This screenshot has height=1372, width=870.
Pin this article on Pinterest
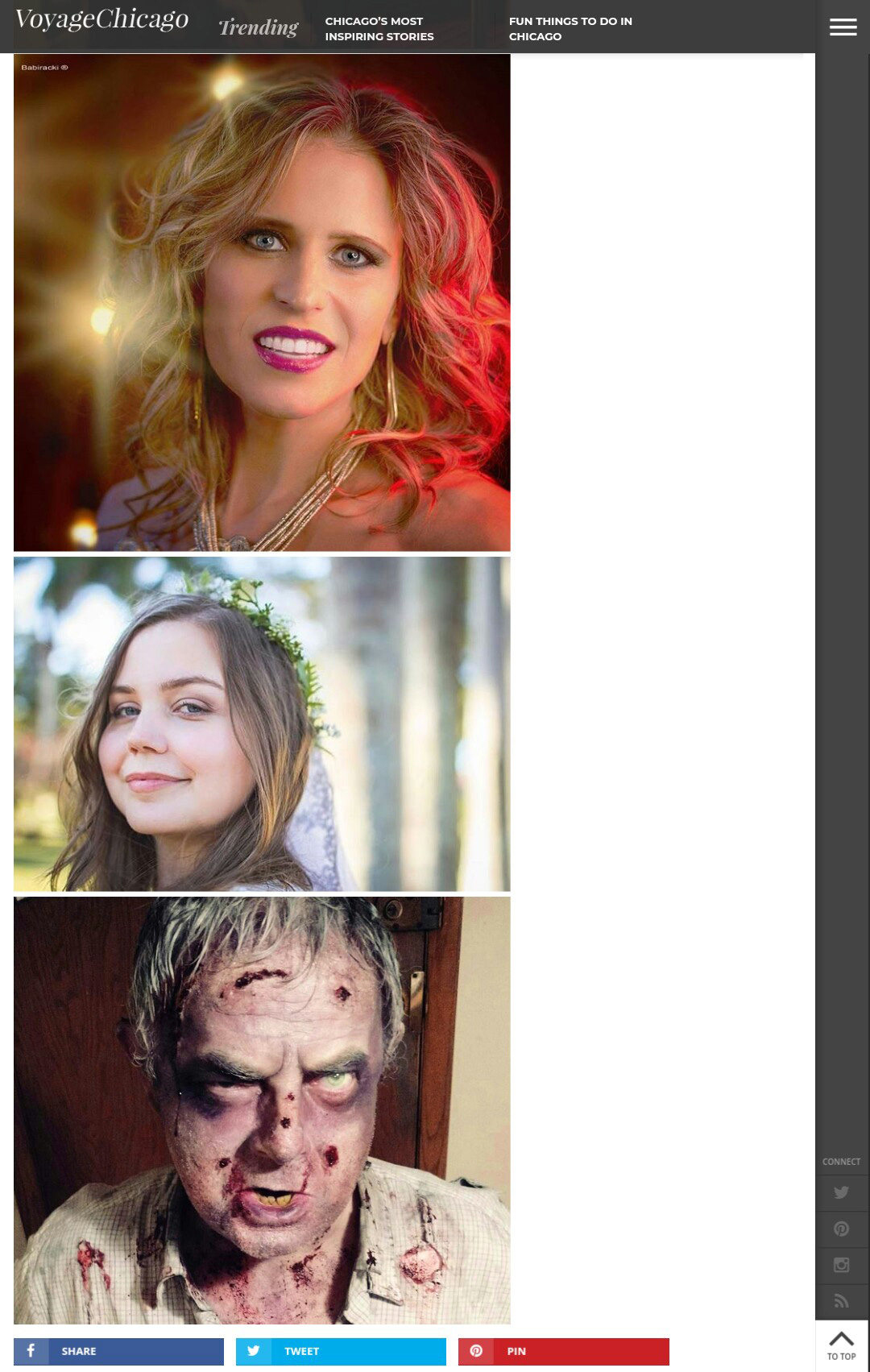coord(563,1351)
